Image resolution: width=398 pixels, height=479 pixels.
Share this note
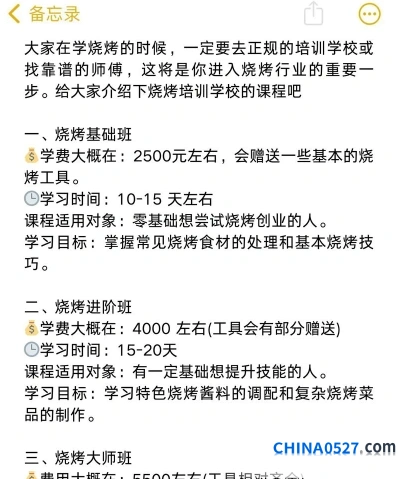pos(313,13)
